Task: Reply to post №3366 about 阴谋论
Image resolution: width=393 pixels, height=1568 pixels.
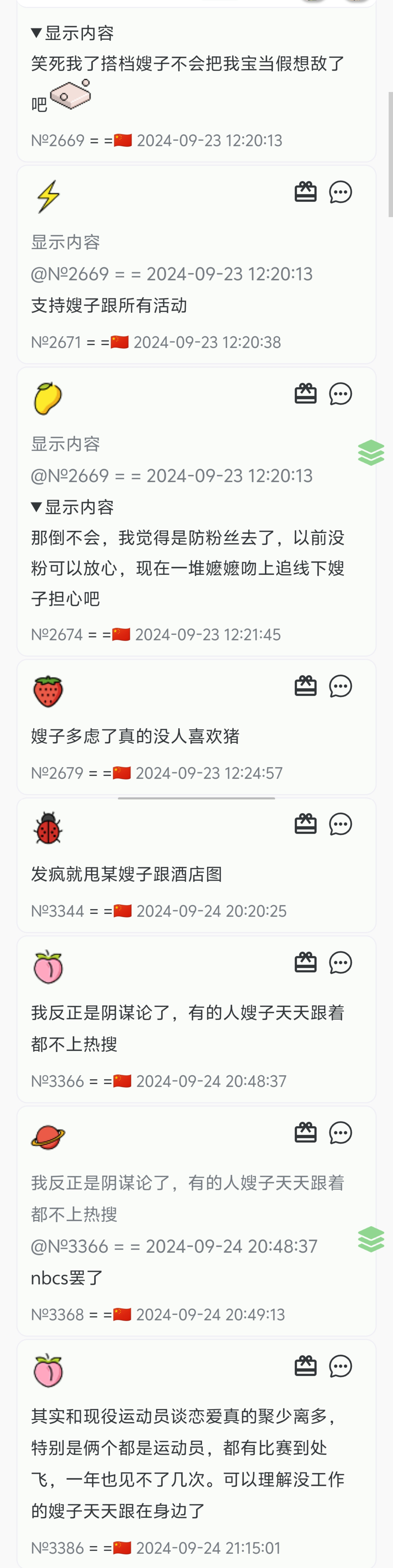Action: [x=340, y=962]
